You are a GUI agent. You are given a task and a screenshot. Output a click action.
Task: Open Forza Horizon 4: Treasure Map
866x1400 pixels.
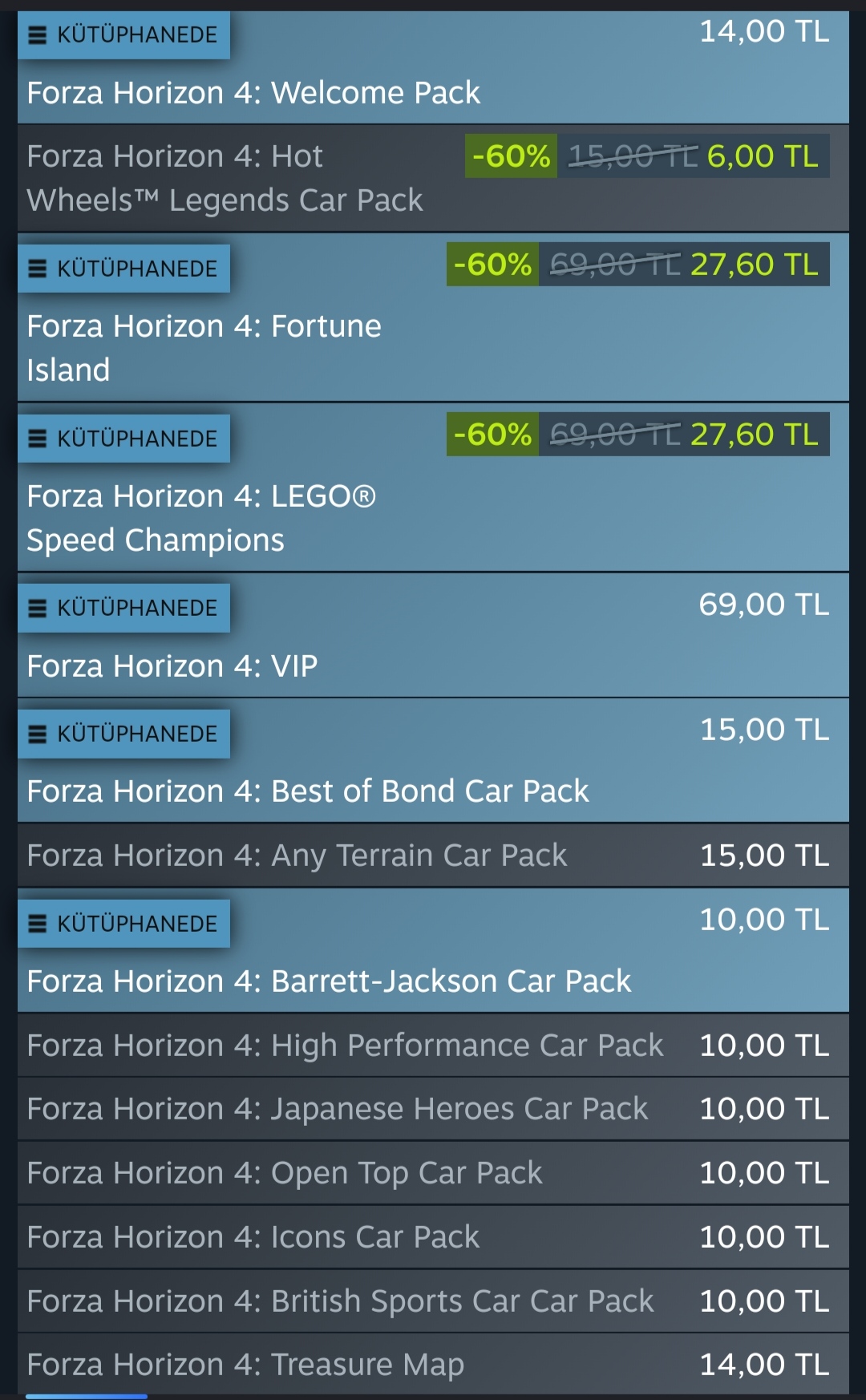(245, 1365)
